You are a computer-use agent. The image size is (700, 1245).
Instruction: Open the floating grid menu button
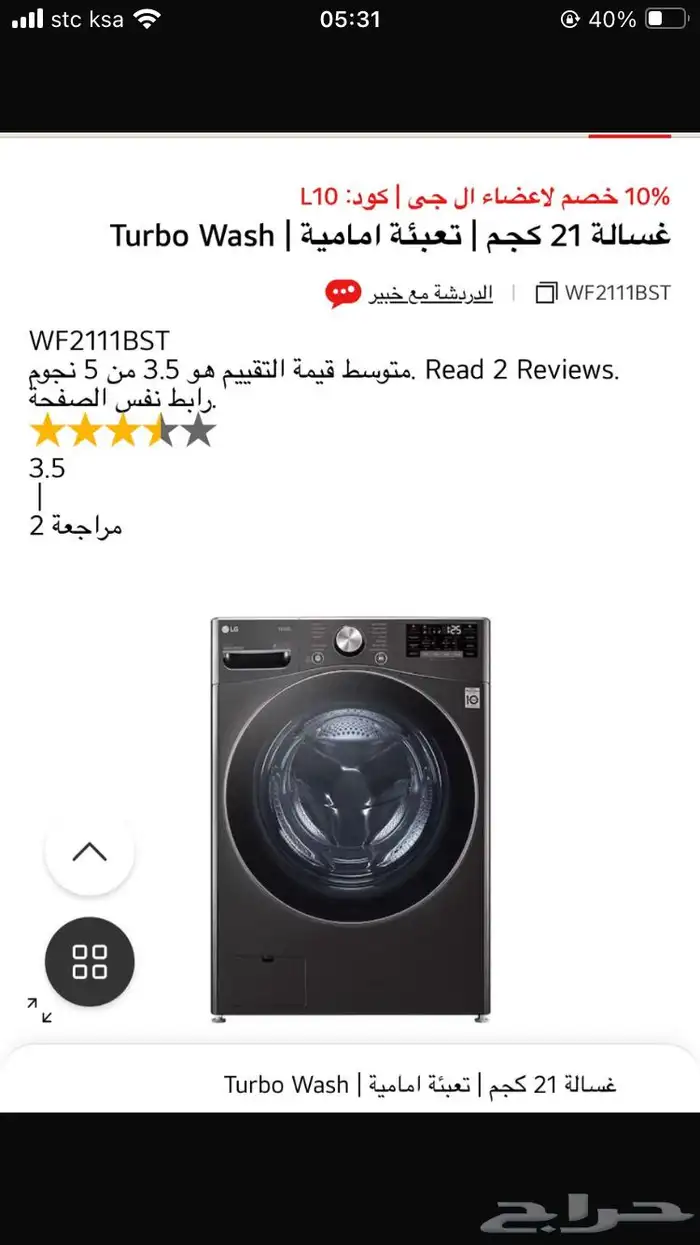pyautogui.click(x=90, y=961)
